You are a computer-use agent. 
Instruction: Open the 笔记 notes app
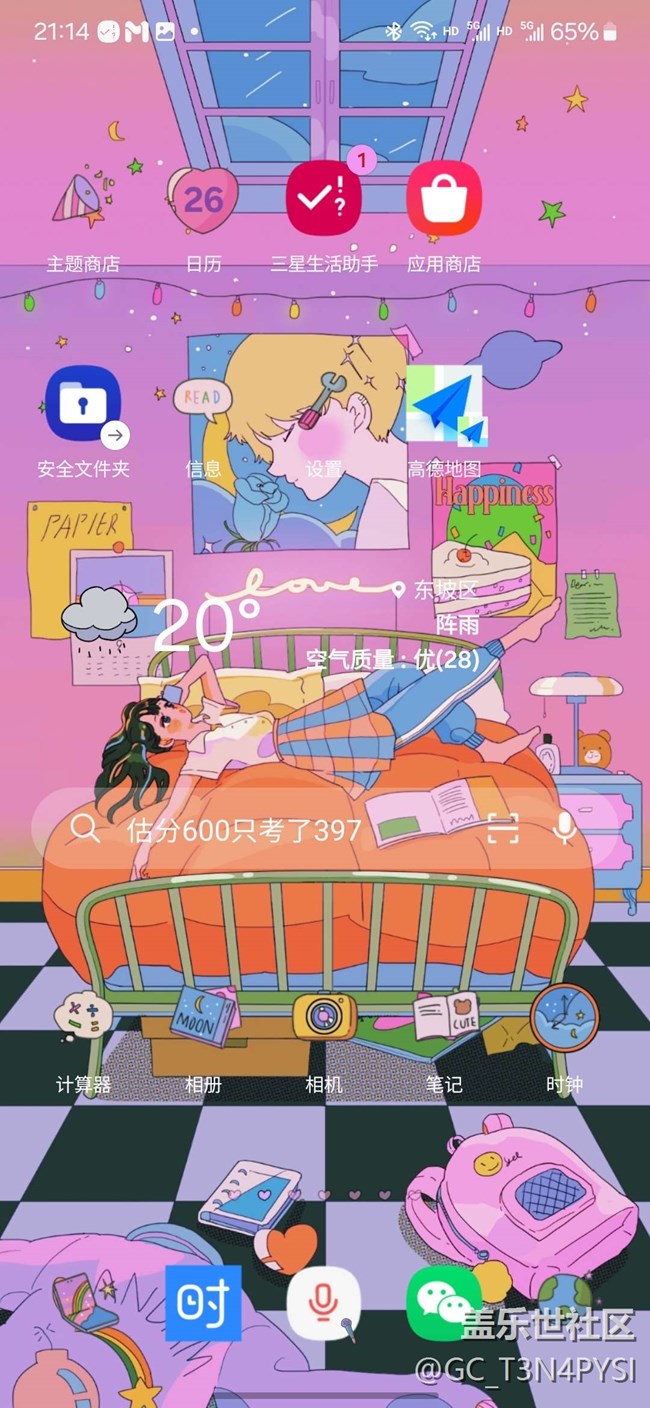(x=444, y=1020)
